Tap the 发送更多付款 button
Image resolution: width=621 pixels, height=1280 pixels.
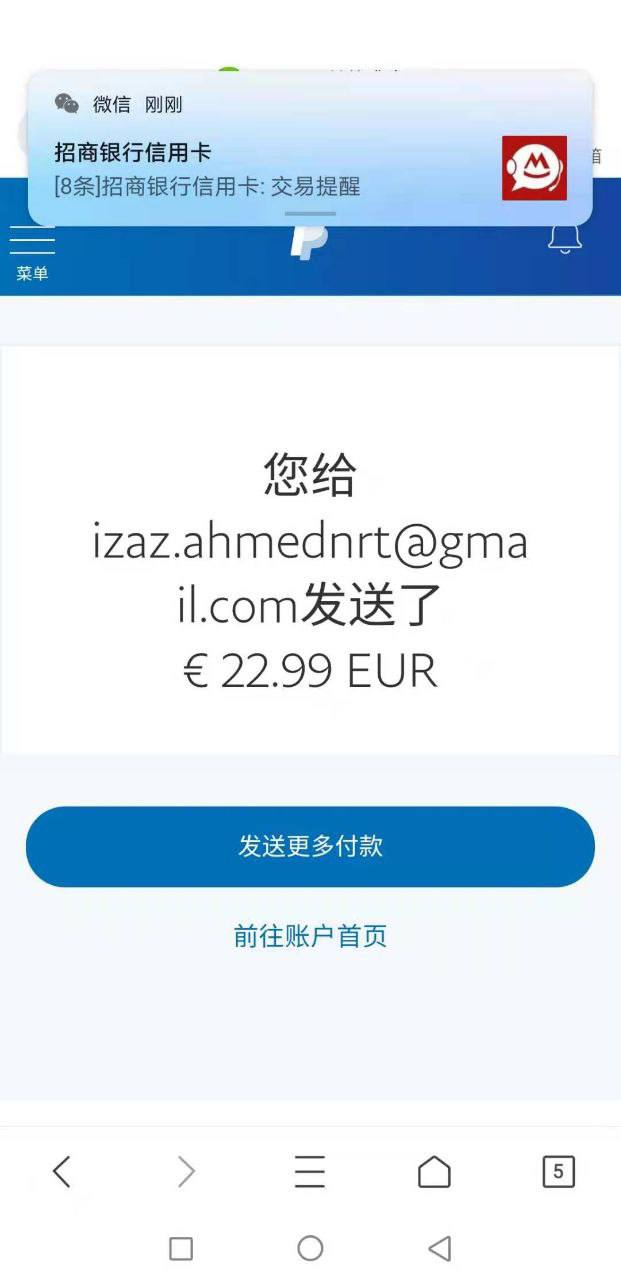pos(310,846)
